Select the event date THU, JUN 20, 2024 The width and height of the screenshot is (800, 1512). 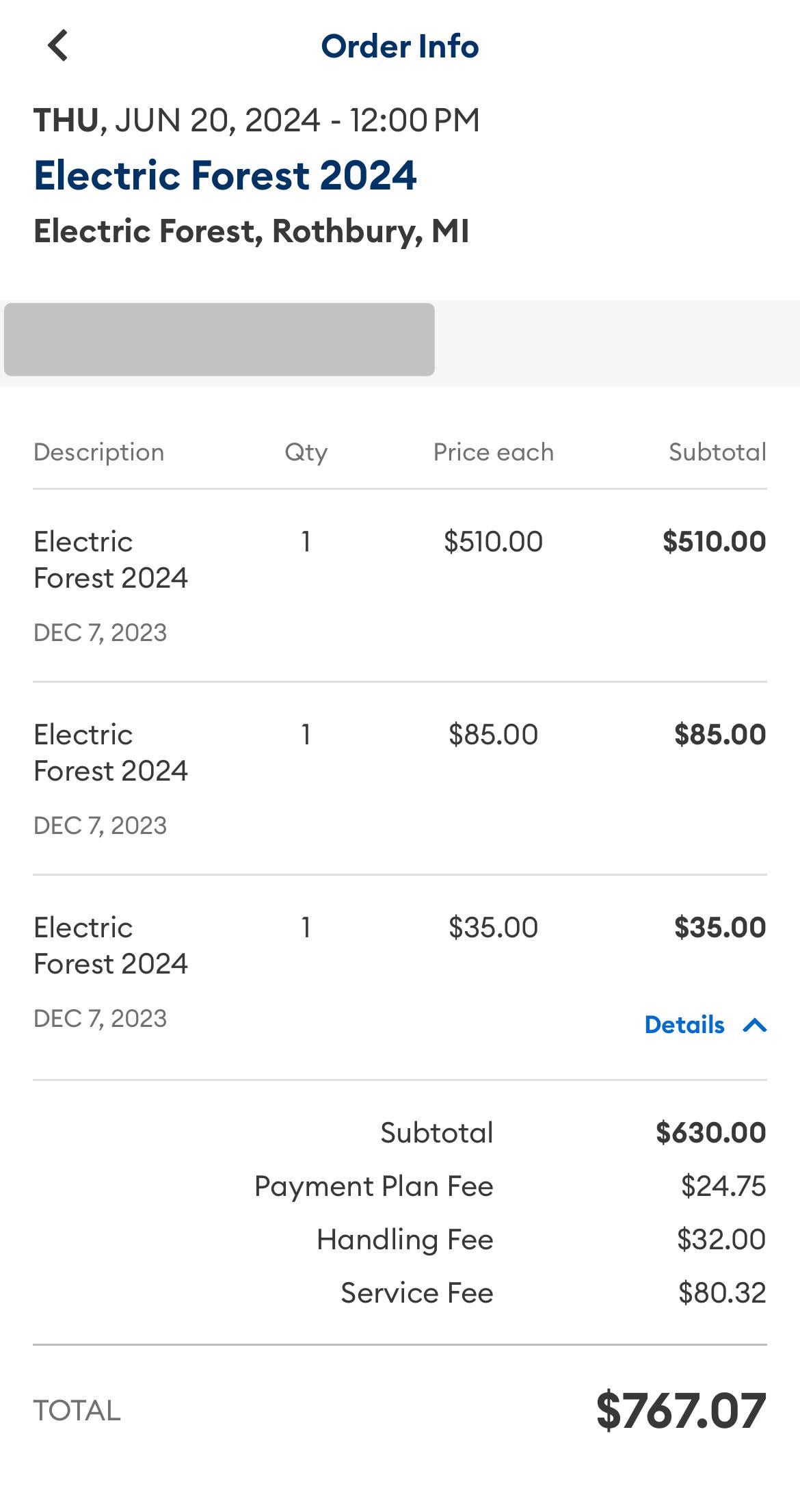pos(258,118)
